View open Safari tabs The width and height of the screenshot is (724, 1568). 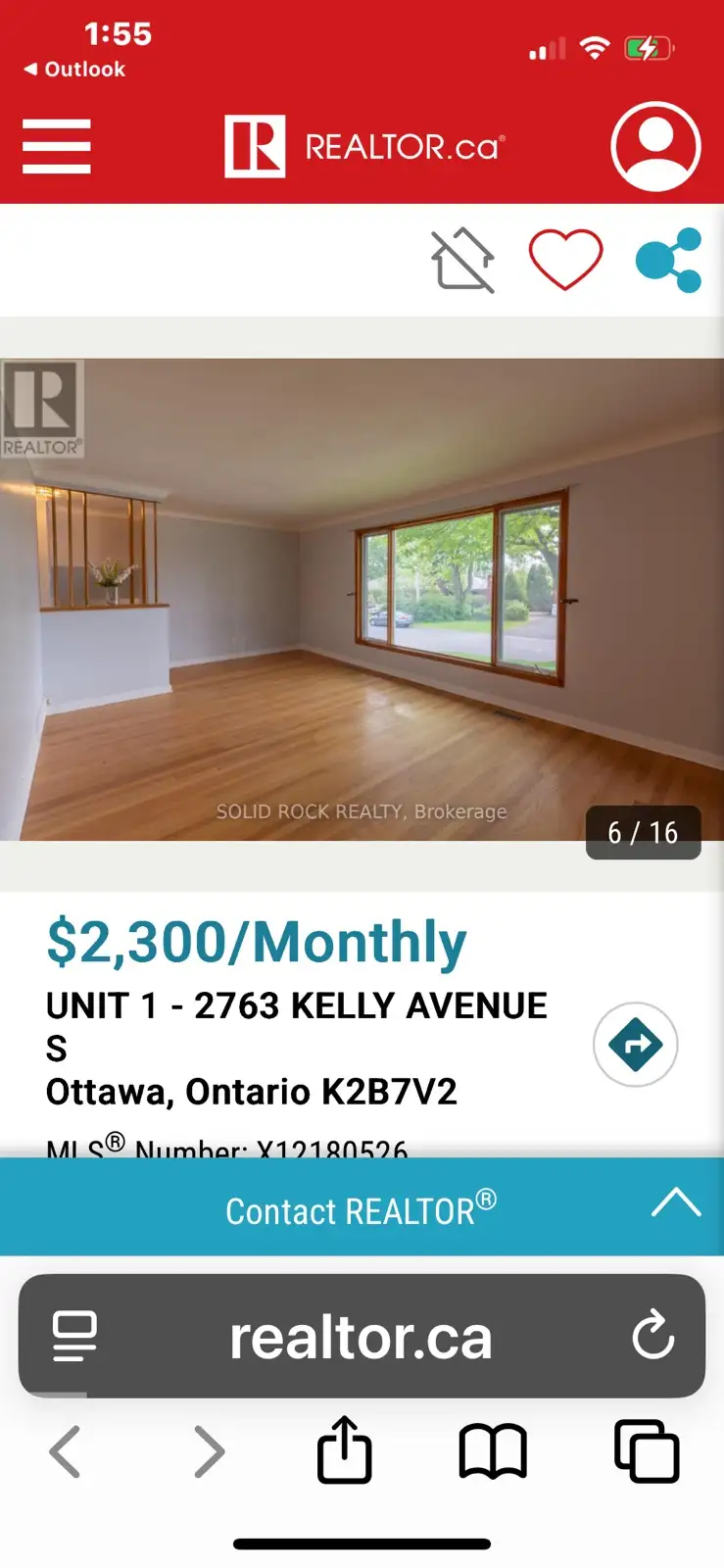(x=647, y=1451)
